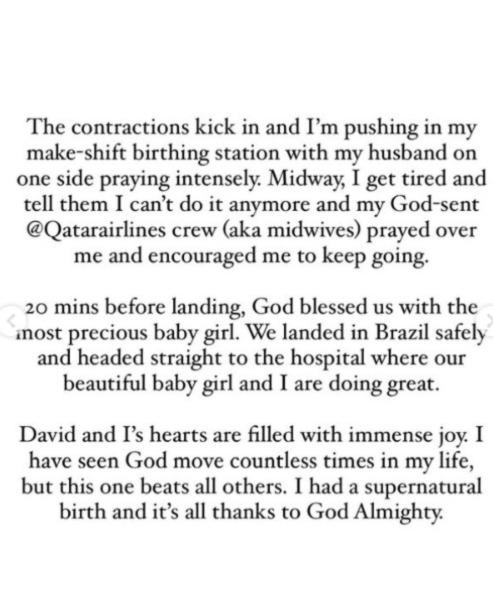Go to the next slide arrow
The image size is (493, 616).
coord(489,320)
